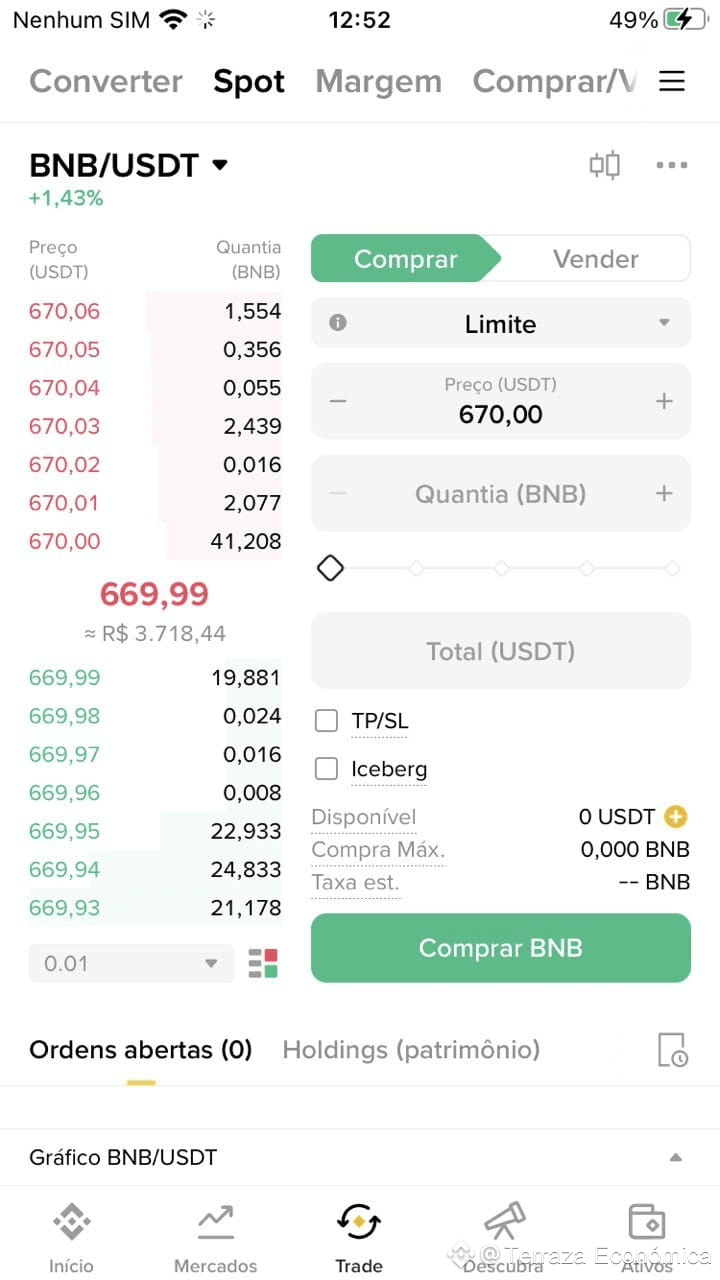Screen dimensions: 720x1280
Task: Tap the Quantia (BNB) field
Action: [x=501, y=493]
